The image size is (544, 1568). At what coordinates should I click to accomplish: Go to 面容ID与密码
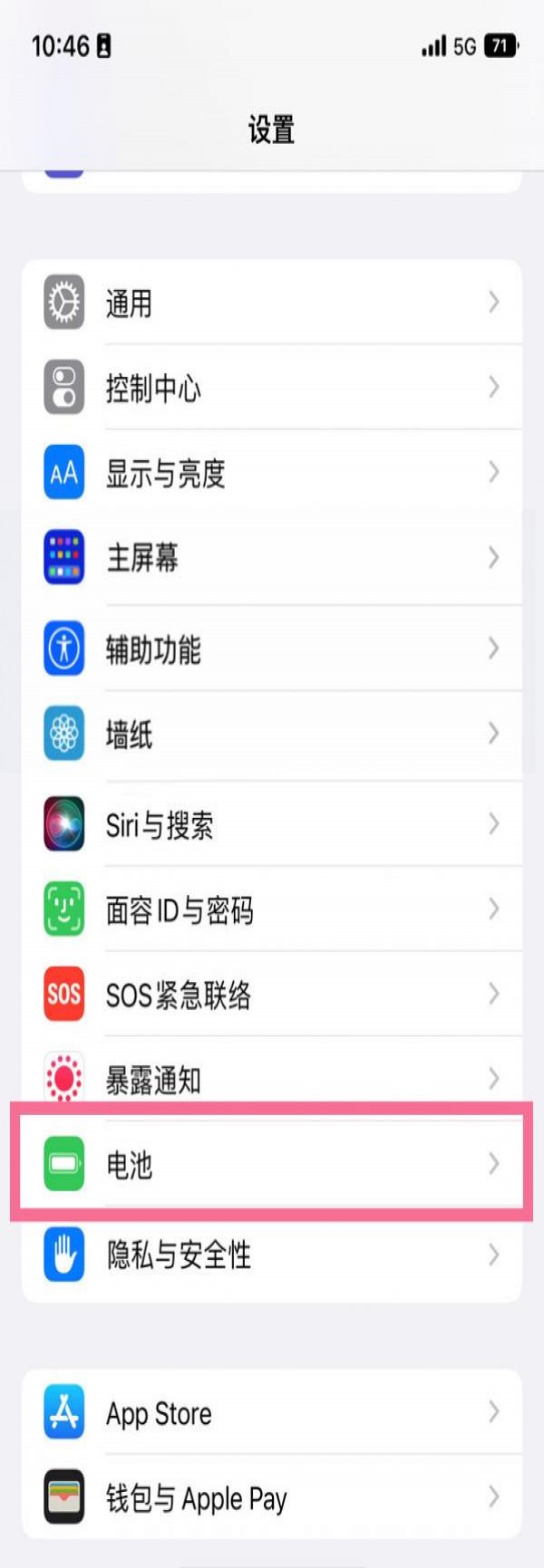272,909
